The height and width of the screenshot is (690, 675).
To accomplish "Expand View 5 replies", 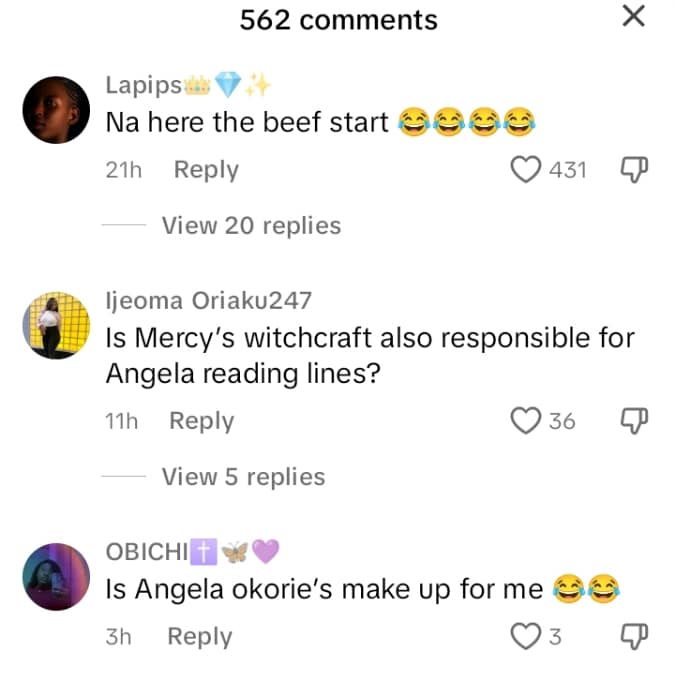I will [243, 477].
